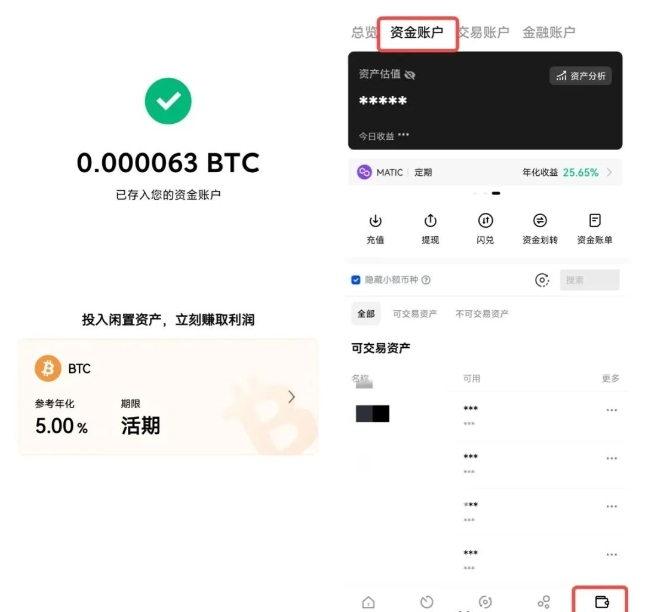Switch to the 交易账户 tab
Screen dimensions: 649x612
(x=483, y=32)
